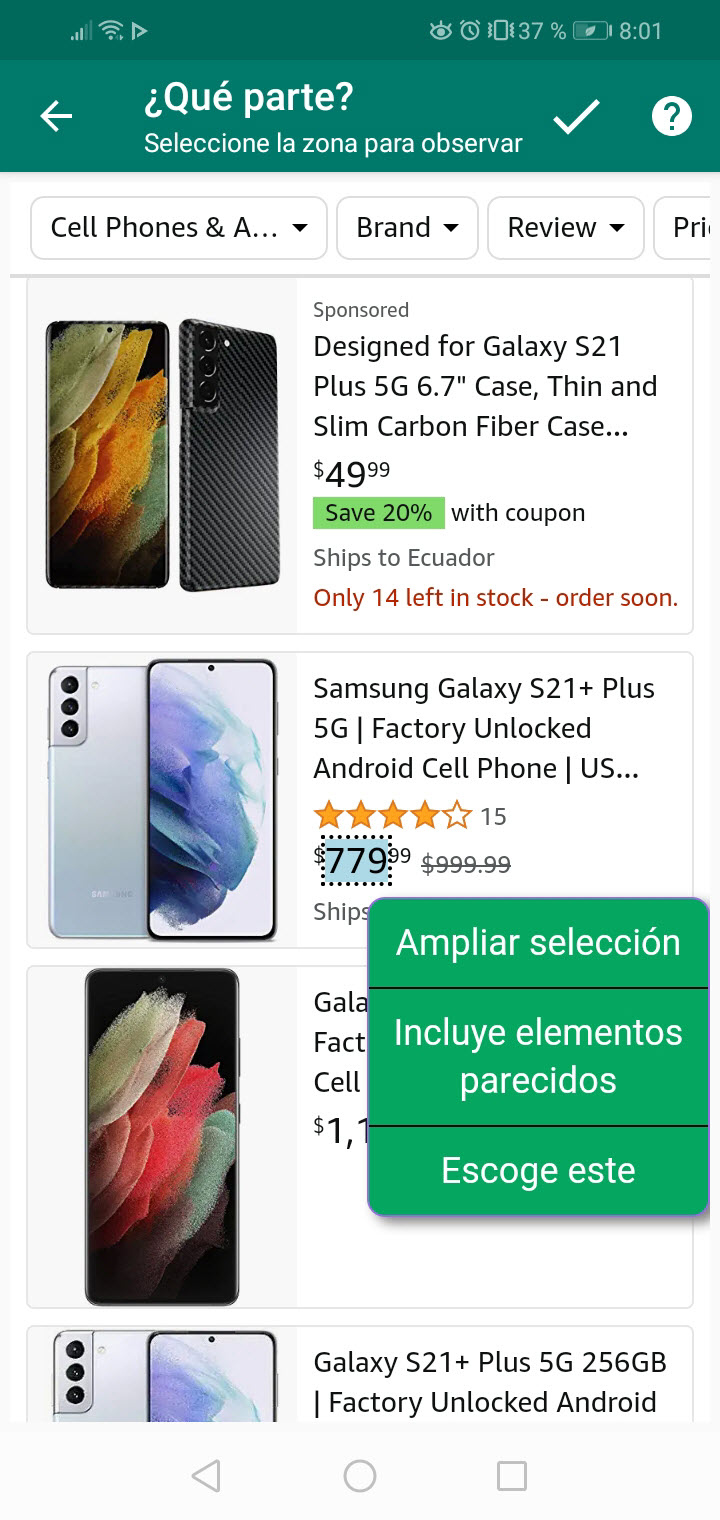The width and height of the screenshot is (720, 1520).
Task: Open Galaxy S21+ Plus 5G 256GB listing
Action: pos(489,1381)
